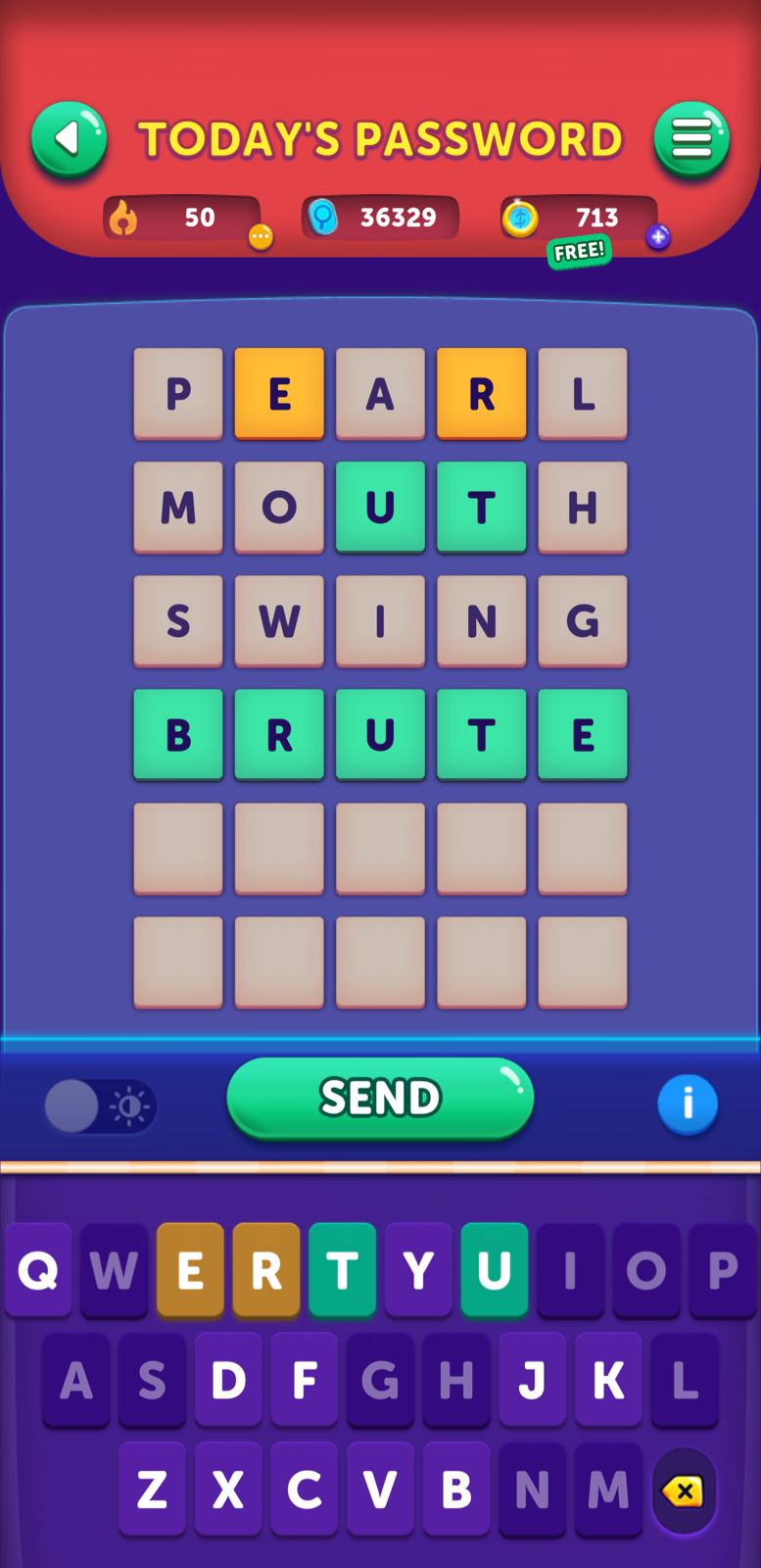The height and width of the screenshot is (1568, 761).
Task: Open the blue info button
Action: pyautogui.click(x=688, y=1103)
